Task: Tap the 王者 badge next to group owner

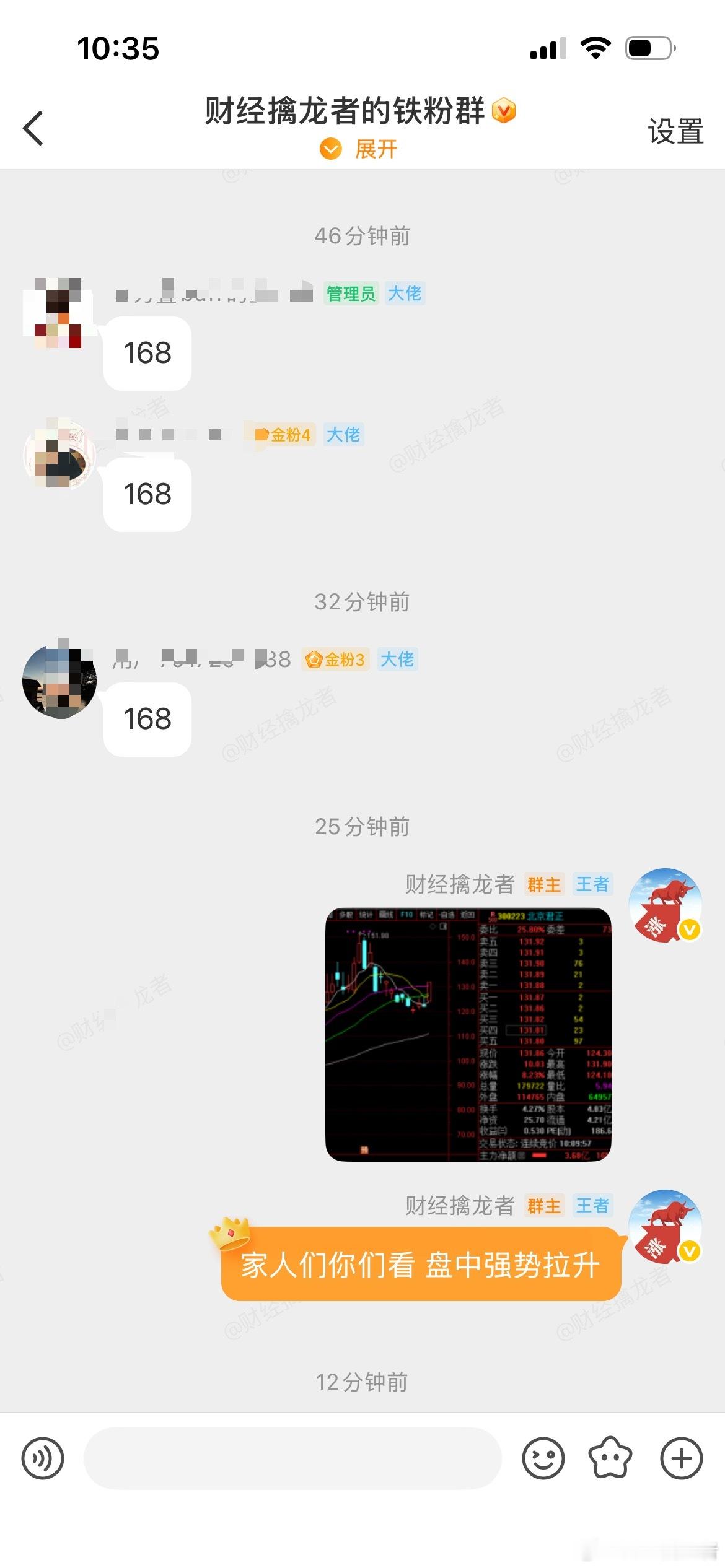Action: 593,884
